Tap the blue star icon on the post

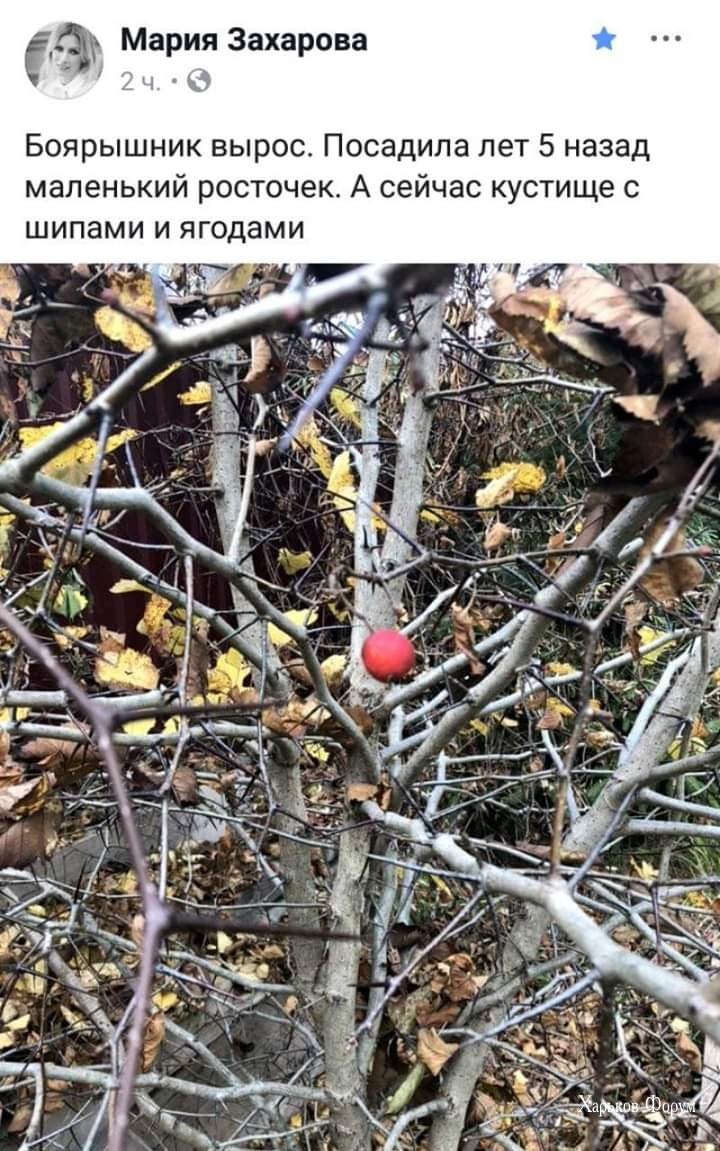(604, 39)
